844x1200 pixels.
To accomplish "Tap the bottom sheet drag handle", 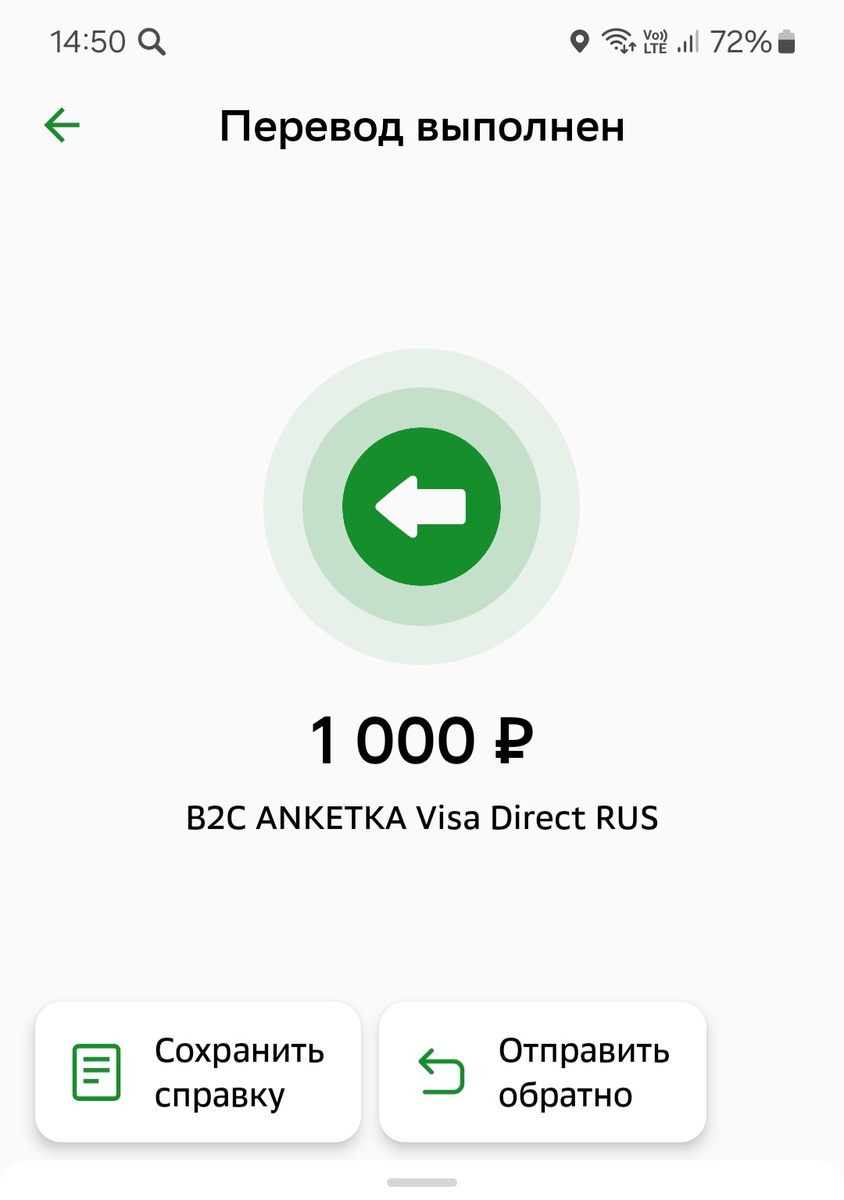I will [421, 1182].
